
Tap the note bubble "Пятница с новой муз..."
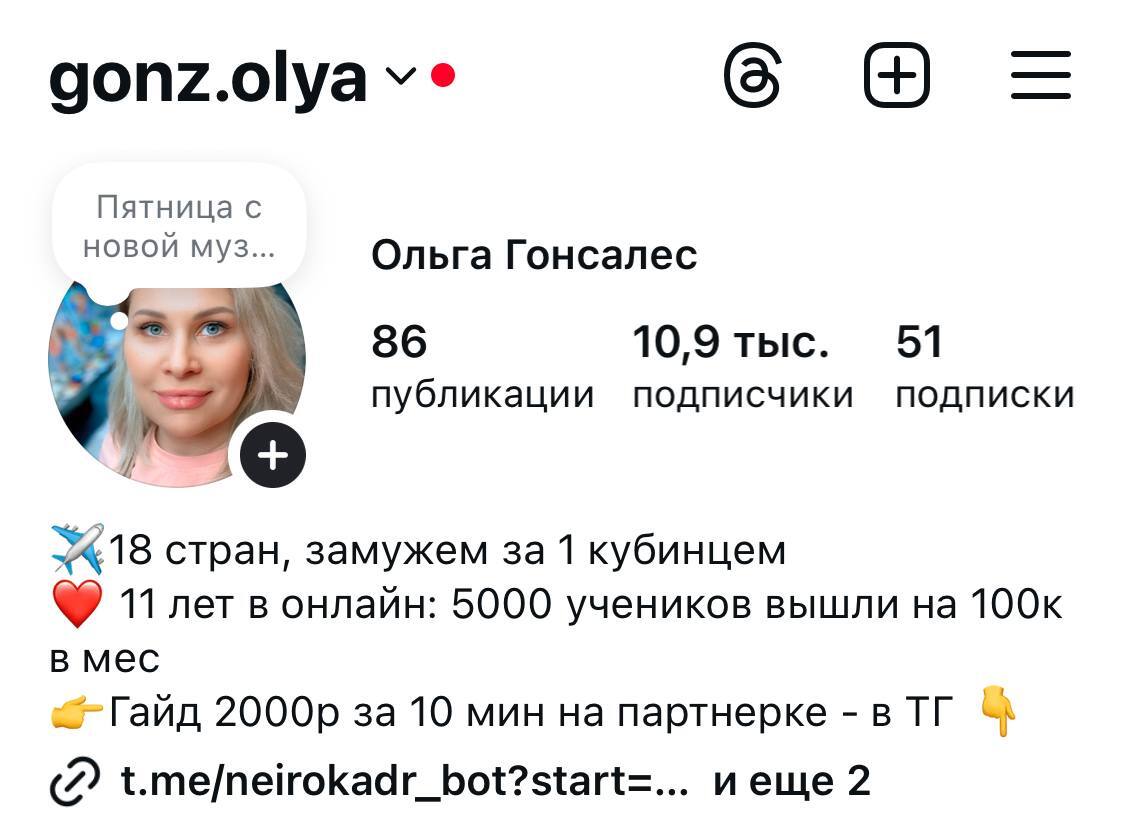pos(178,226)
